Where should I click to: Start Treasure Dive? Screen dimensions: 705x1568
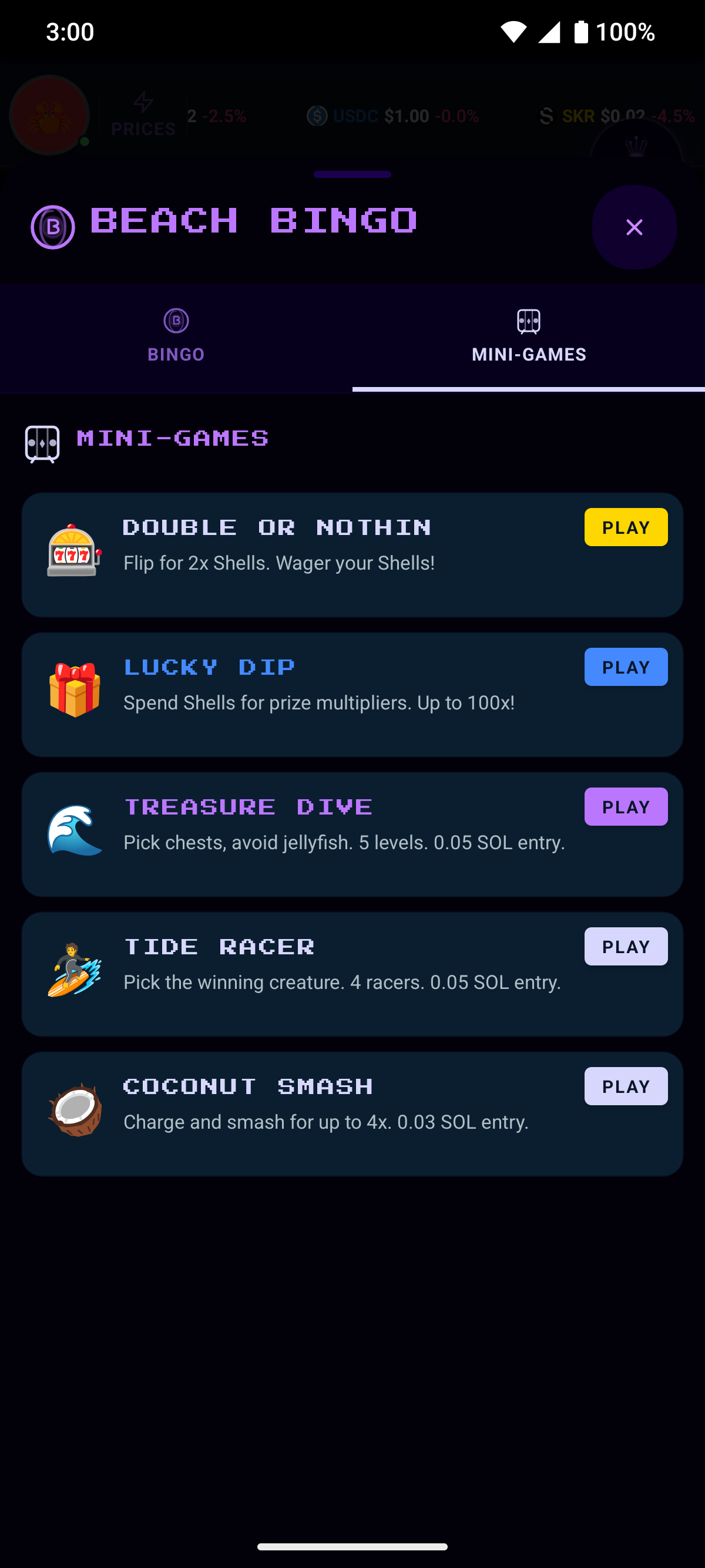click(626, 806)
